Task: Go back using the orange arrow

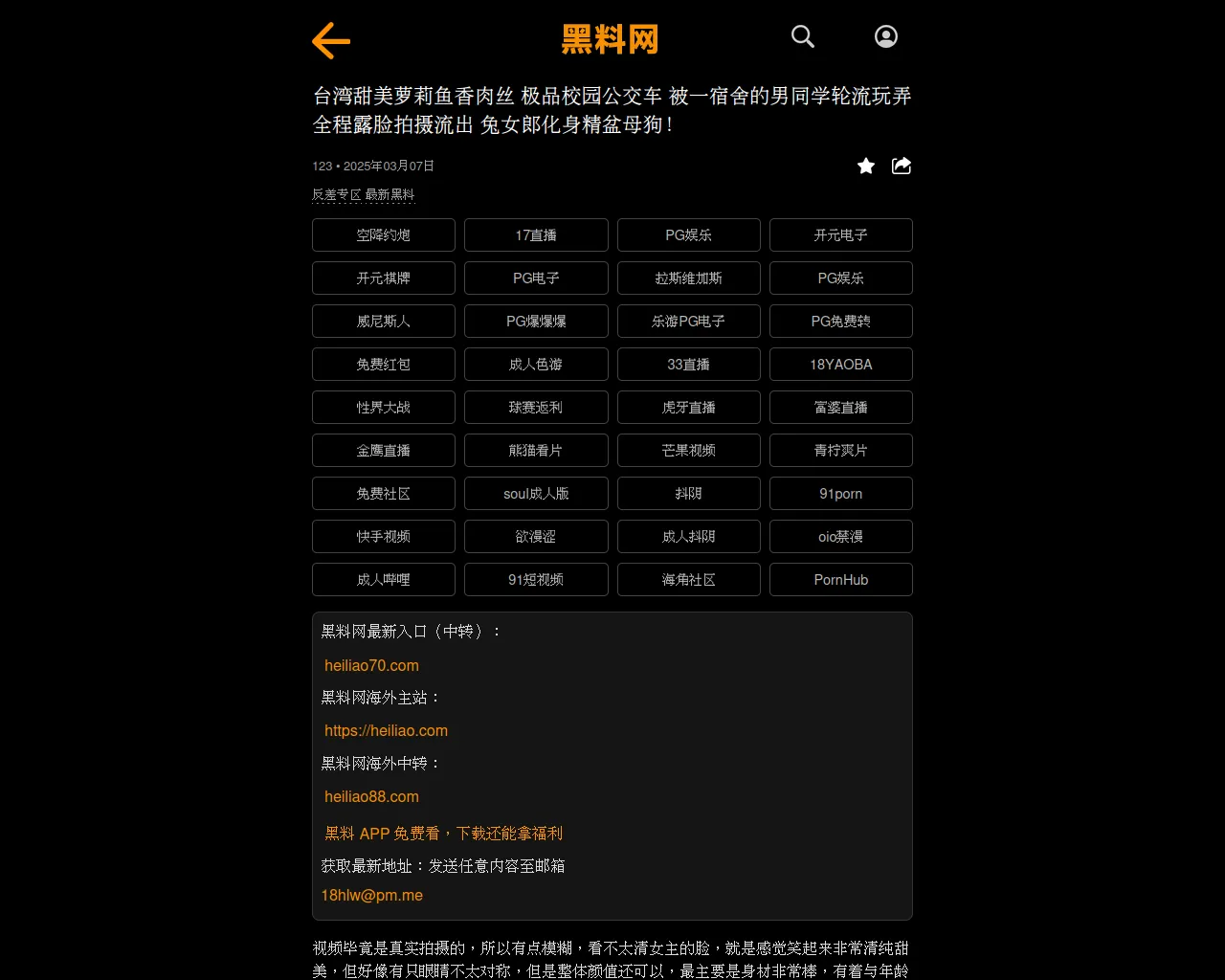Action: click(331, 41)
